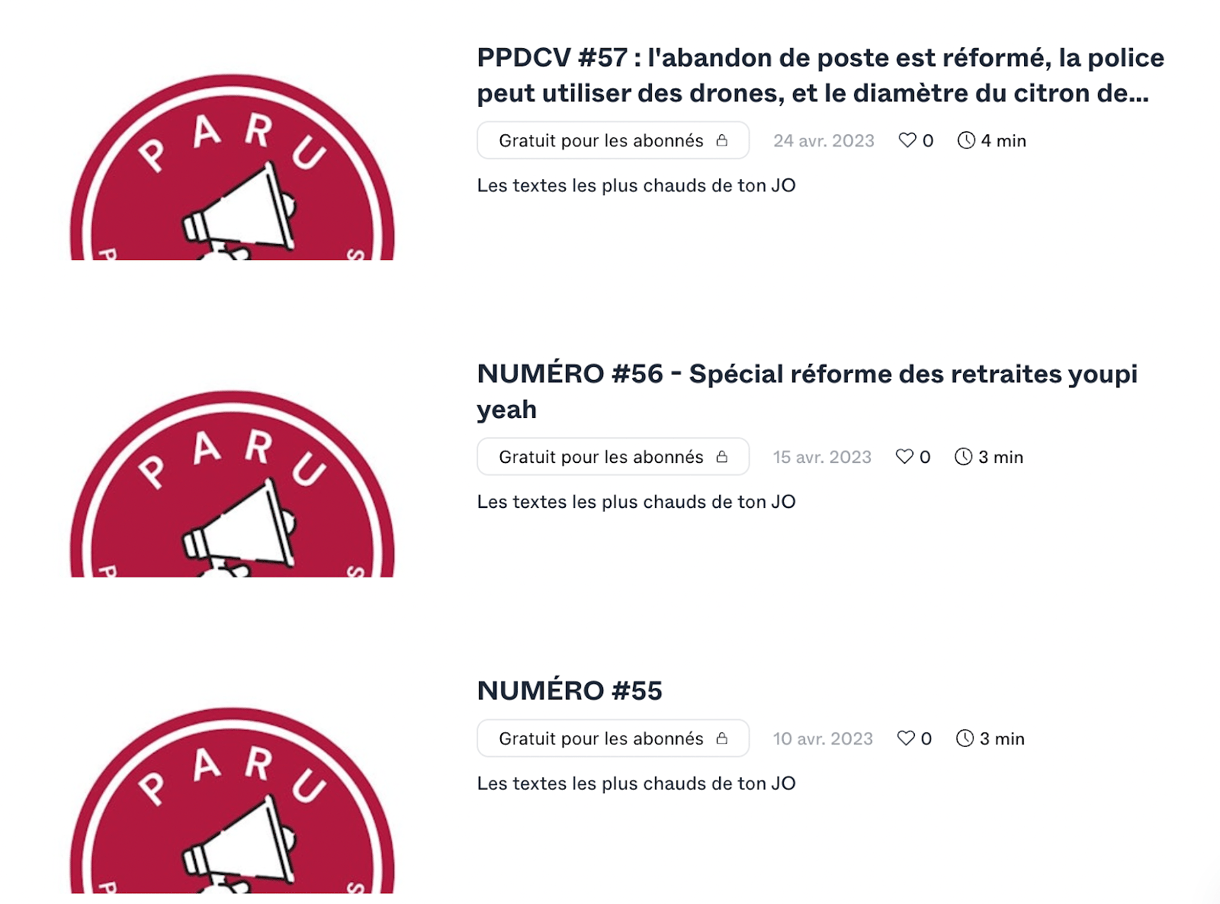Tap Gratuit pour les abonnés on PPDCV #57
1220x904 pixels.
pyautogui.click(x=612, y=141)
